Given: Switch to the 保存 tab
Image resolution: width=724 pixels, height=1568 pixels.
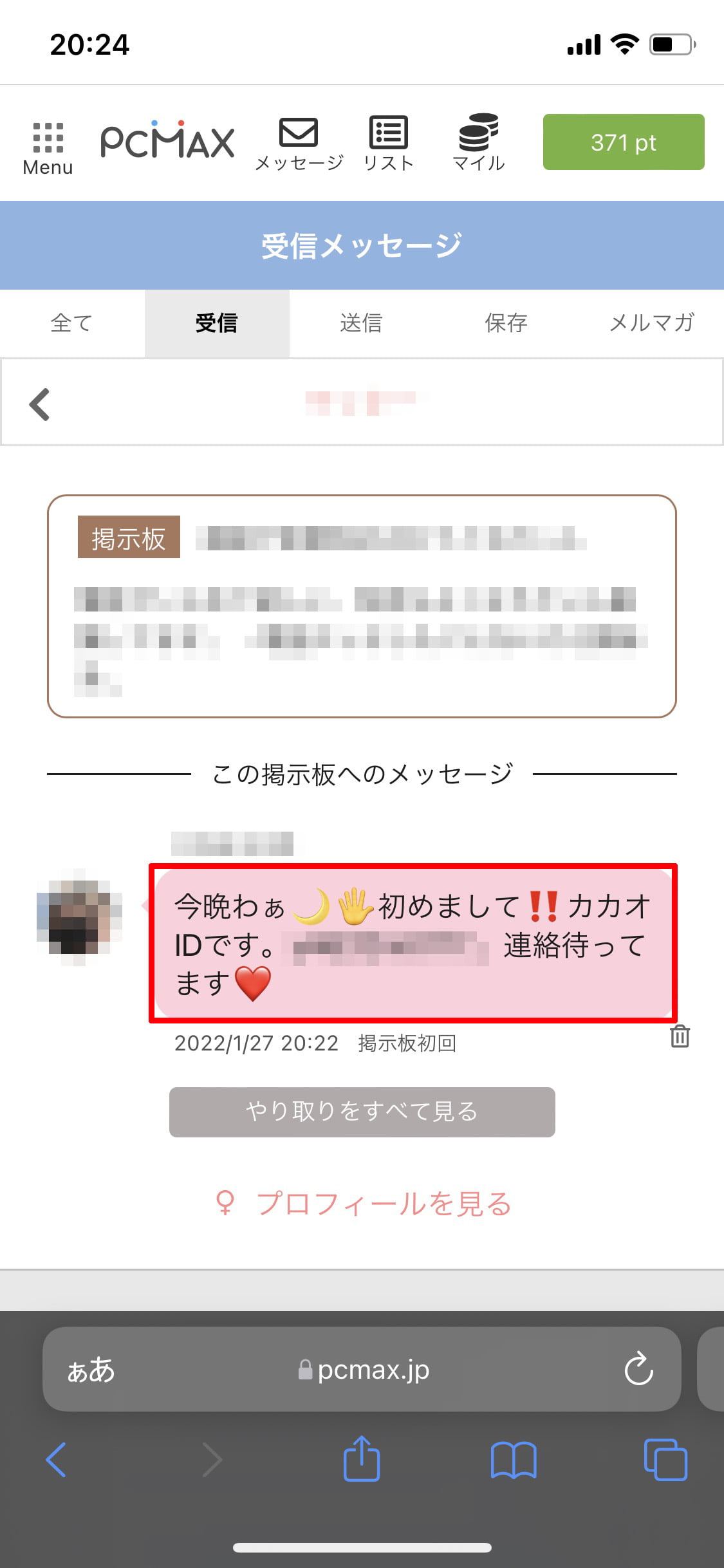Looking at the screenshot, I should [x=506, y=323].
